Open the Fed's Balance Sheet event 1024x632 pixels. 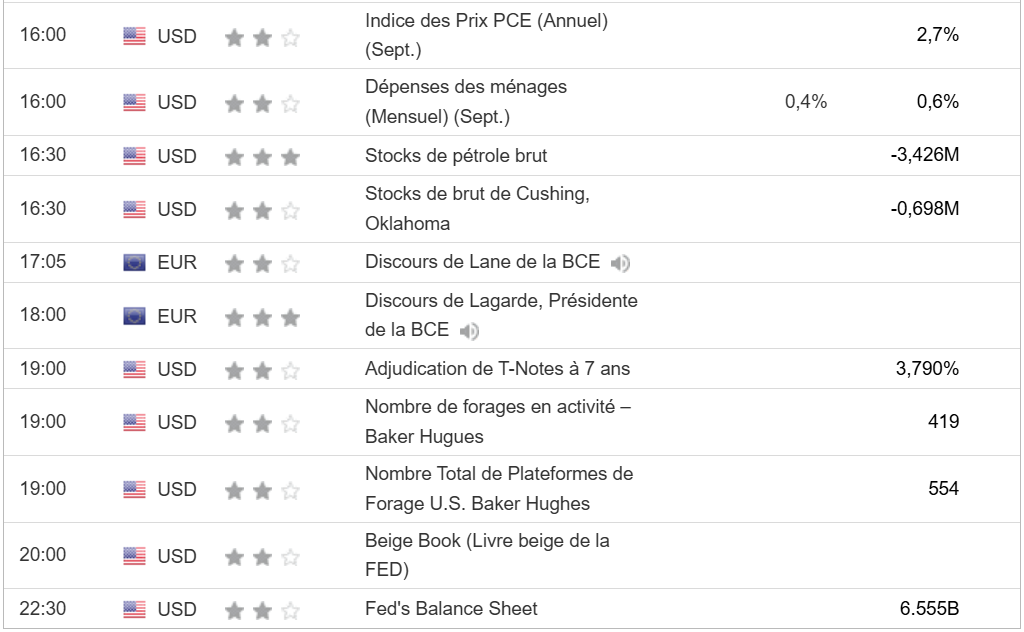pos(451,609)
